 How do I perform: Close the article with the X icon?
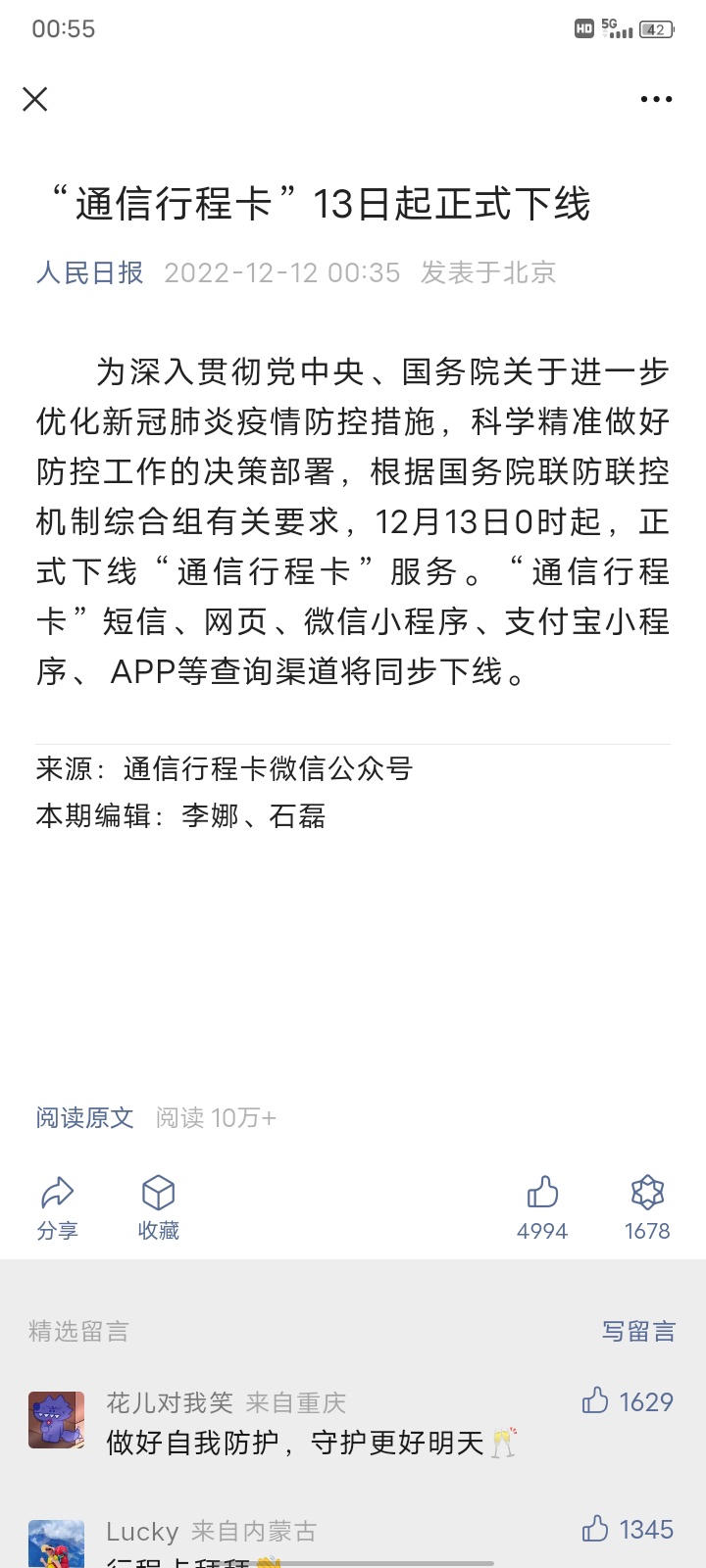pos(35,99)
